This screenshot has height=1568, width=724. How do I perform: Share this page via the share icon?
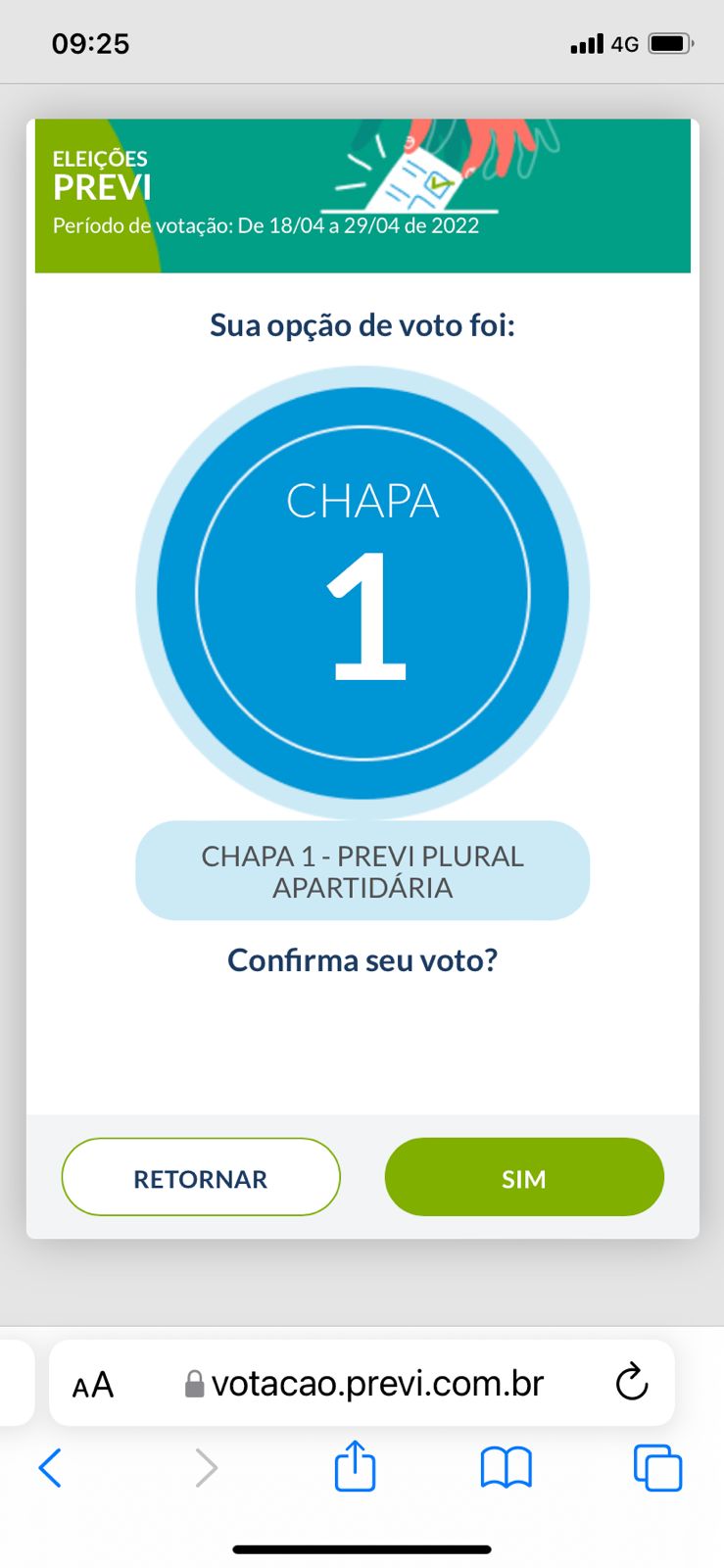point(355,1467)
